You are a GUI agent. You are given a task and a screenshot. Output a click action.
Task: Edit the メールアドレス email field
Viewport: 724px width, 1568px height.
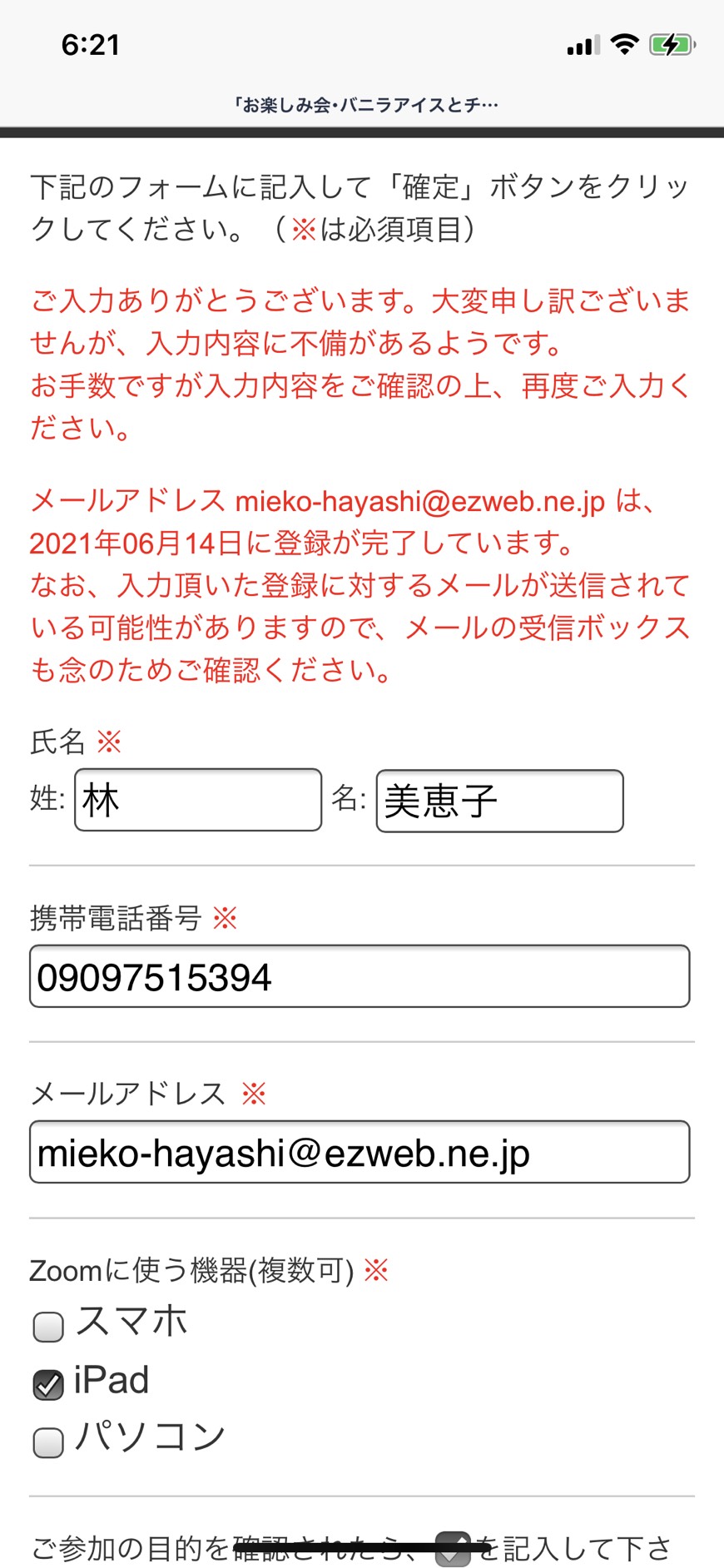pos(360,1152)
